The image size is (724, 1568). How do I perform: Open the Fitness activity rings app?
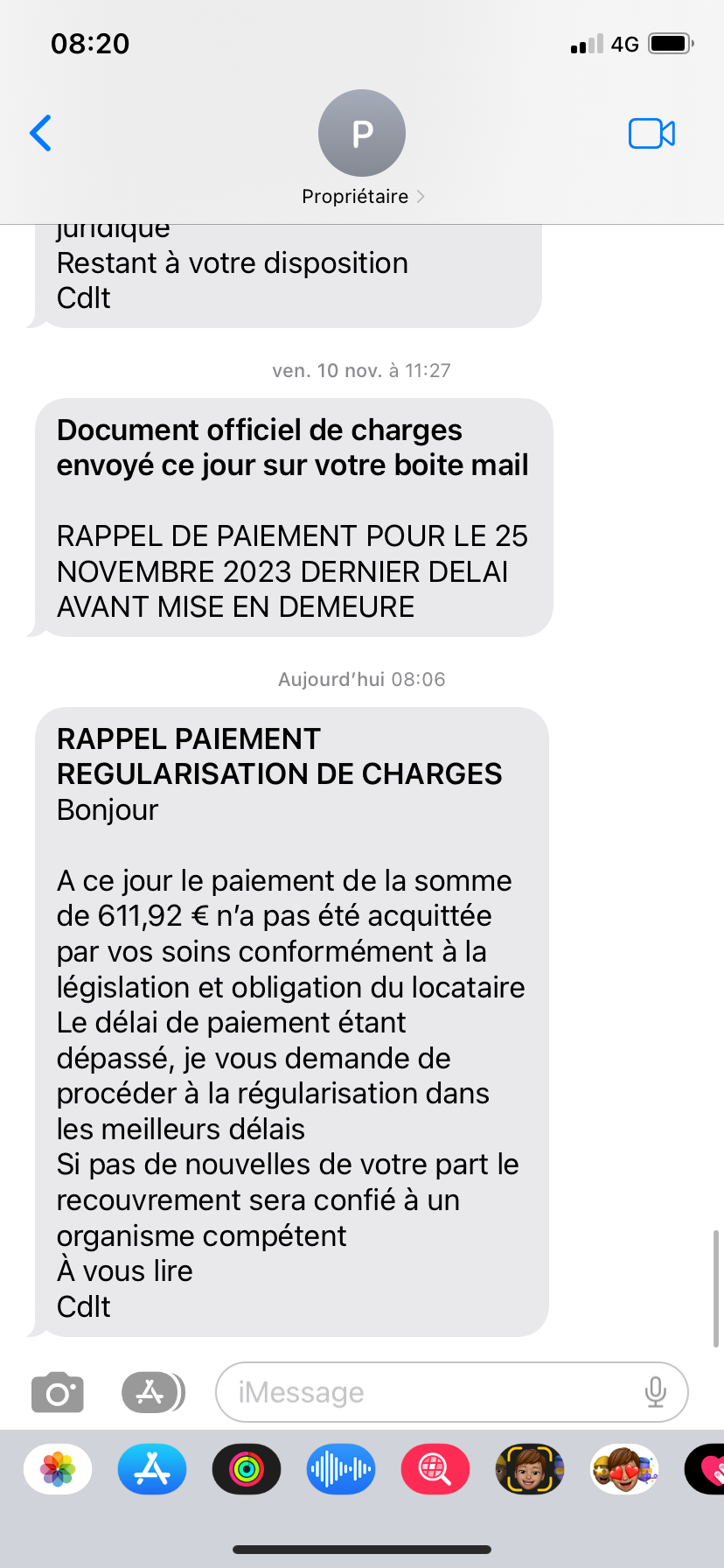tap(247, 1469)
